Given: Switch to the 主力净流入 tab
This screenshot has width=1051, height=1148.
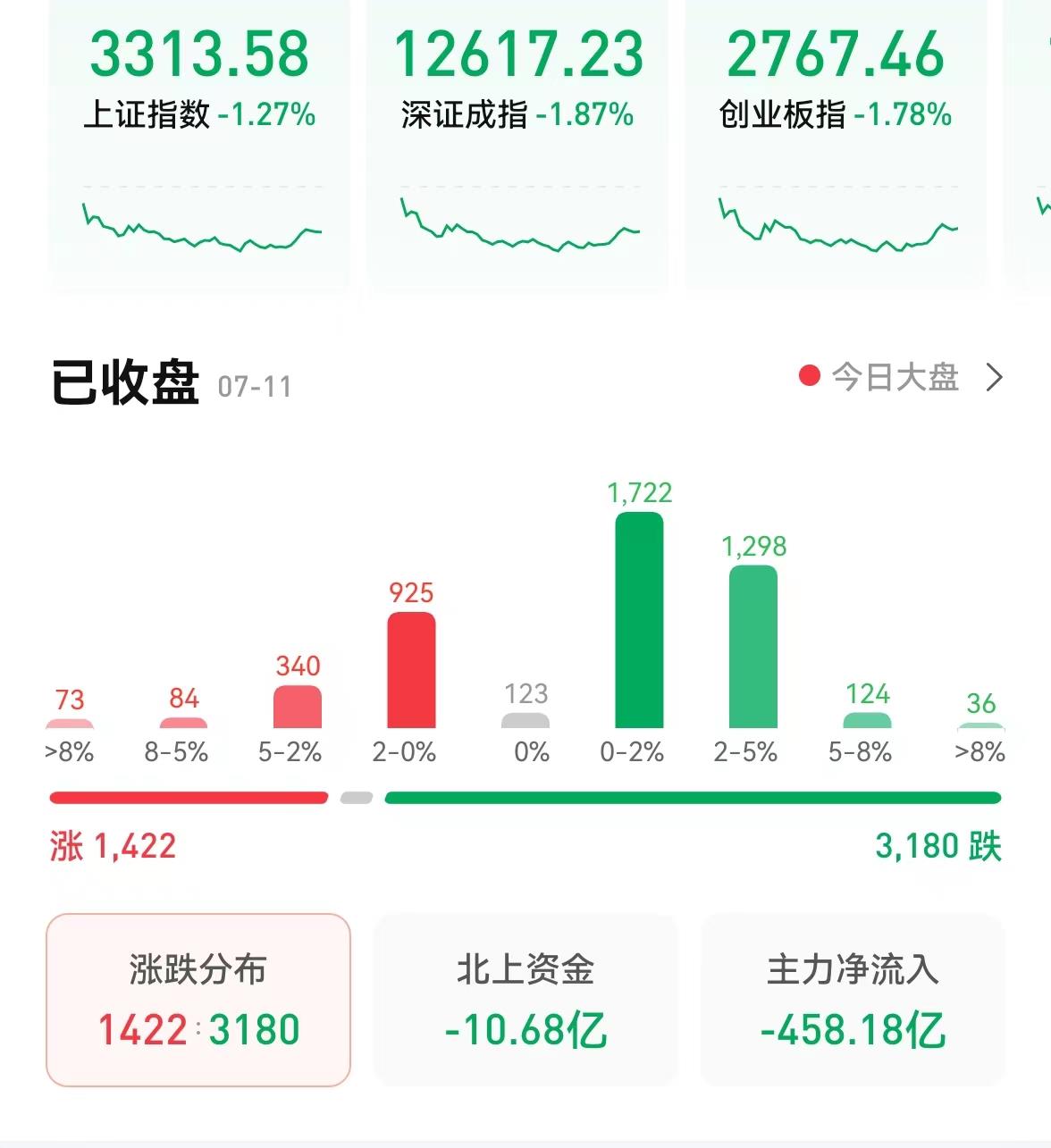Looking at the screenshot, I should coord(853,999).
